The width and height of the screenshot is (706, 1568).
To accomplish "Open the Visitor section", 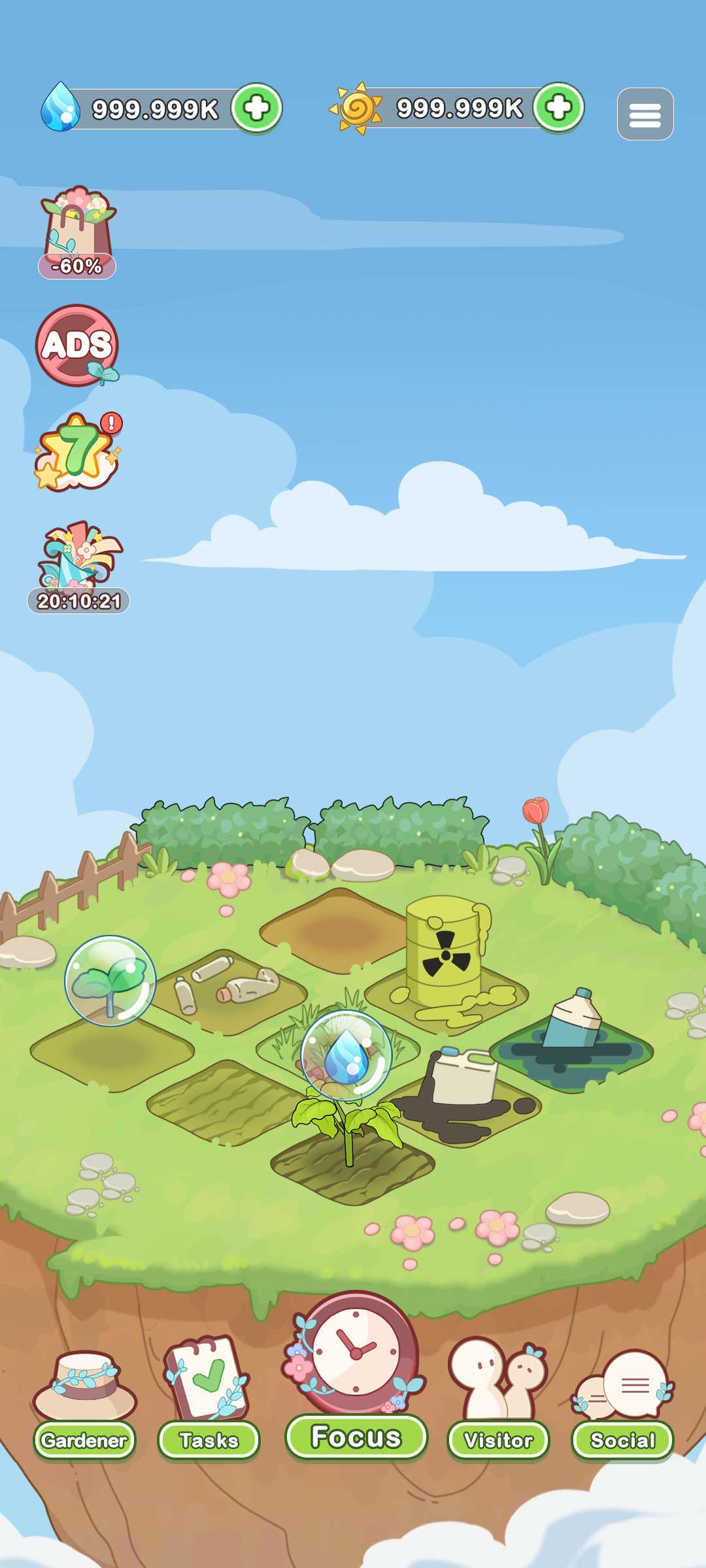I will pyautogui.click(x=498, y=1405).
